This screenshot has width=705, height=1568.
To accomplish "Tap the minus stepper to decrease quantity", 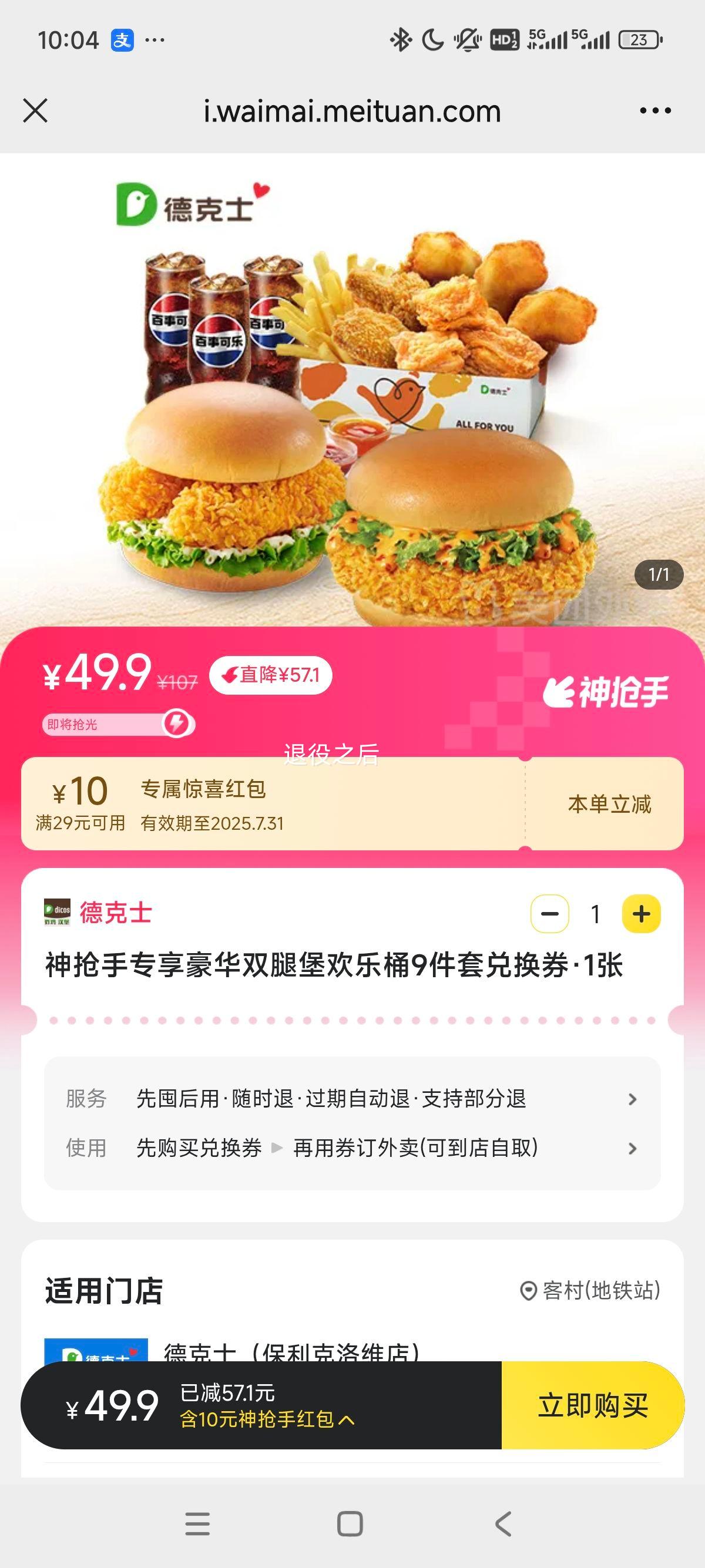I will [551, 913].
